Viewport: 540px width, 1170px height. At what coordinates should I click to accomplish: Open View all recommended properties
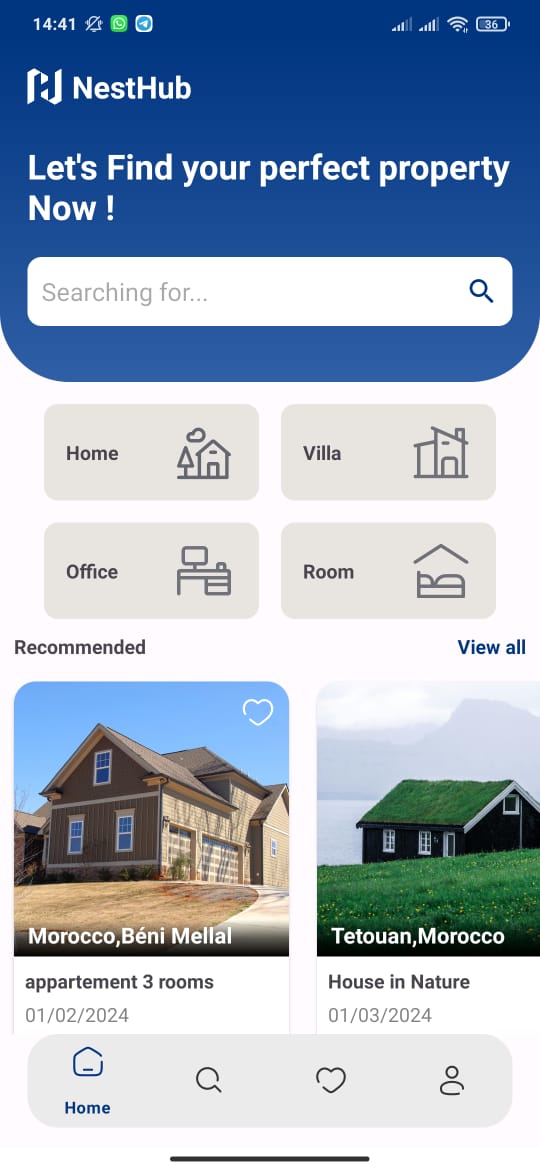[x=492, y=647]
